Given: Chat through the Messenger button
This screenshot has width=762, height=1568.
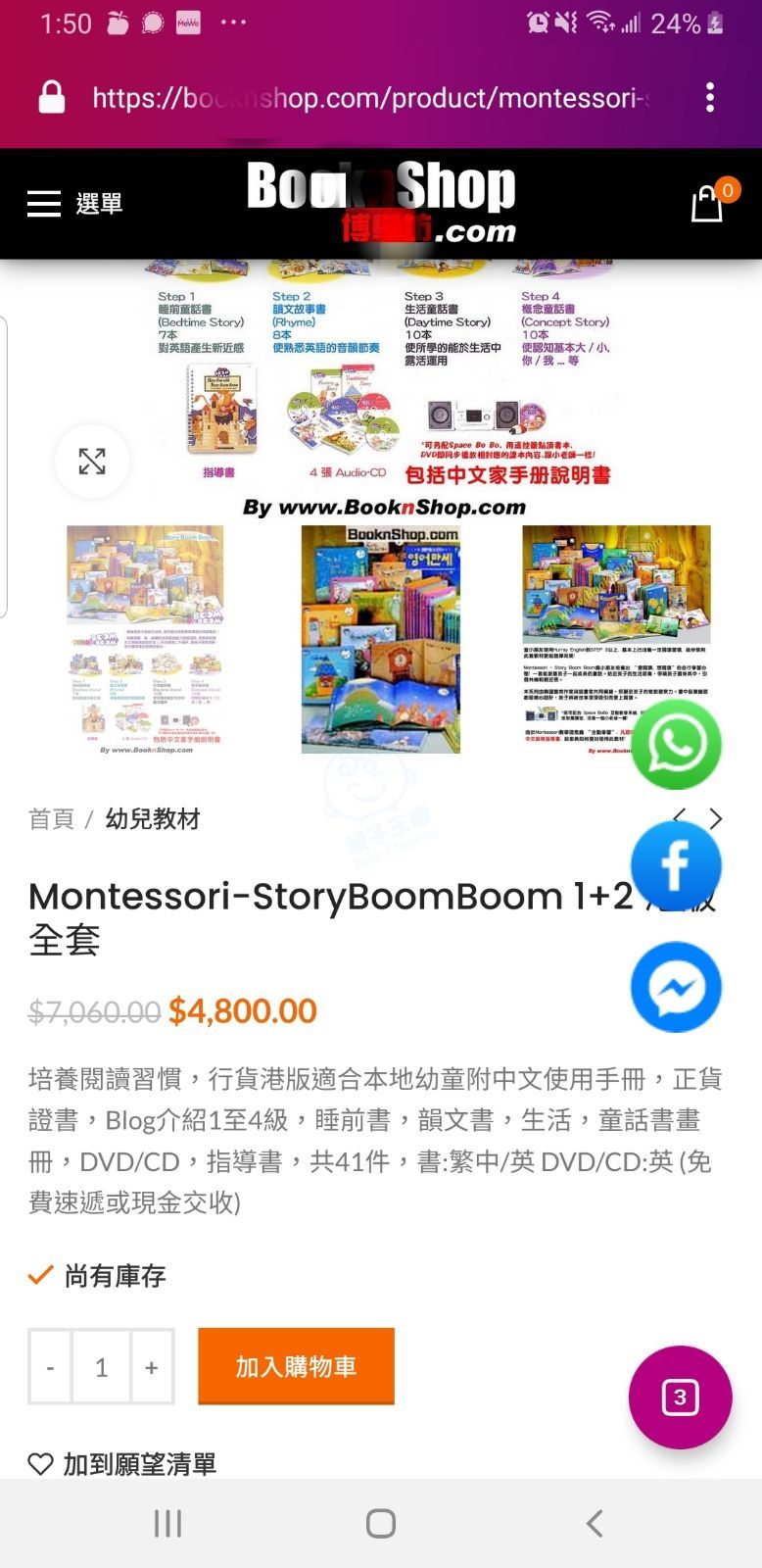Looking at the screenshot, I should pos(676,987).
